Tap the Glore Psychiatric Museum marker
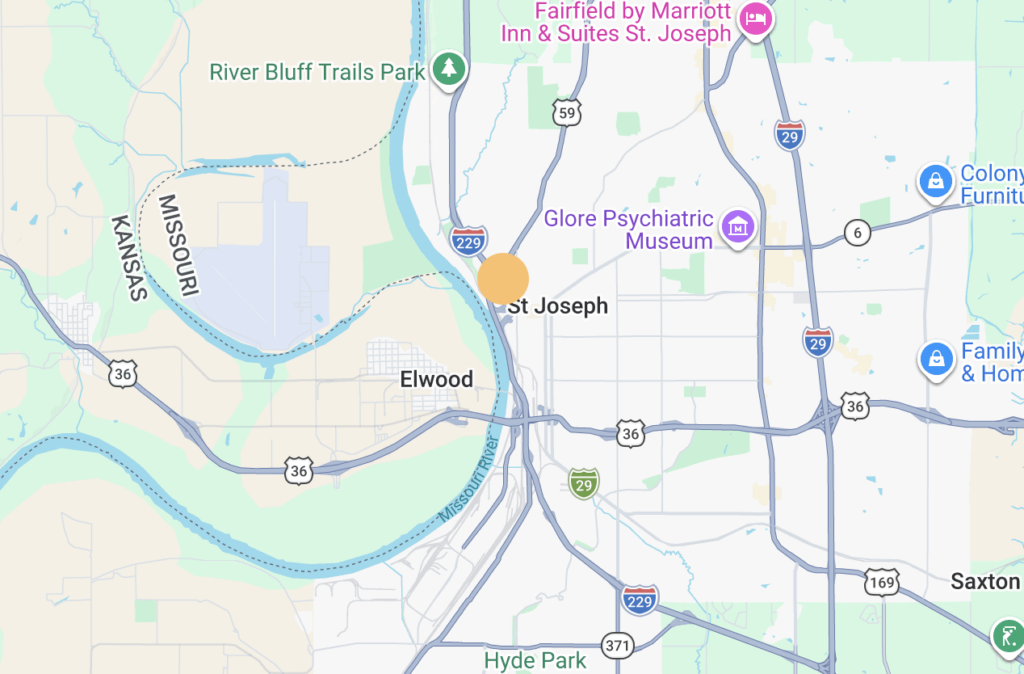1024x674 pixels. (x=738, y=227)
